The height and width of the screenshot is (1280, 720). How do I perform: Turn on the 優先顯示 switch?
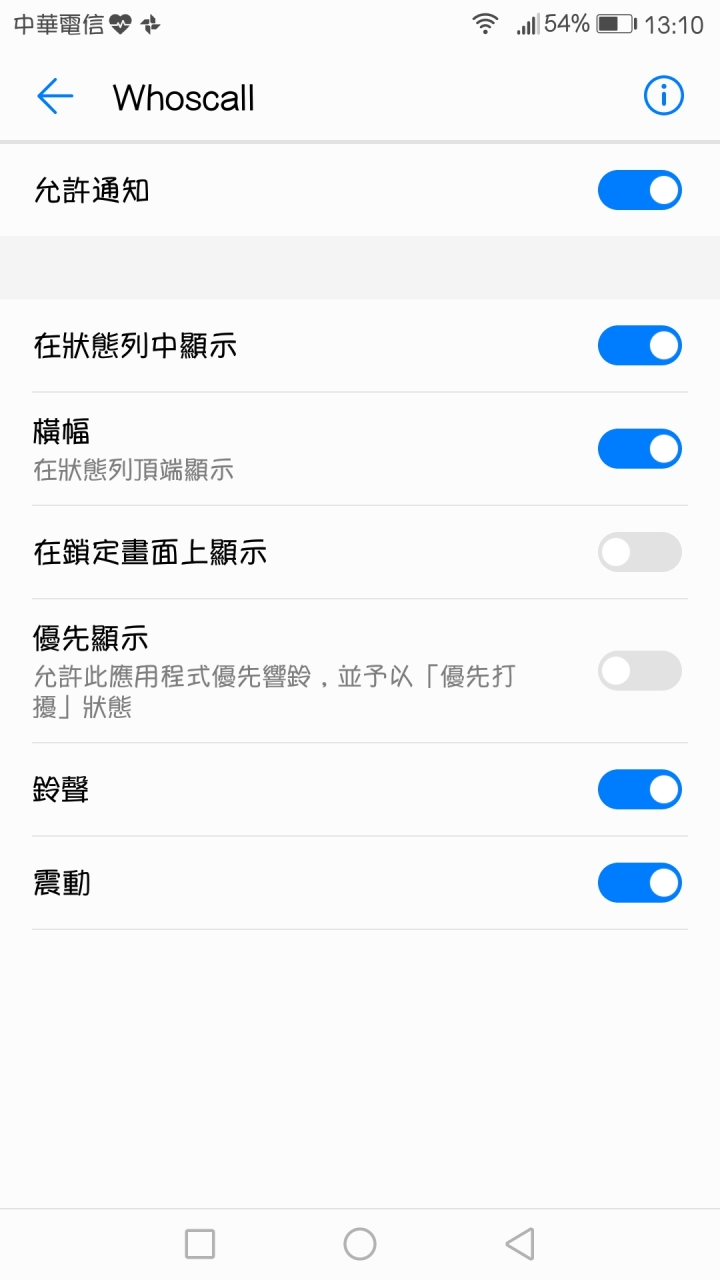tap(640, 671)
